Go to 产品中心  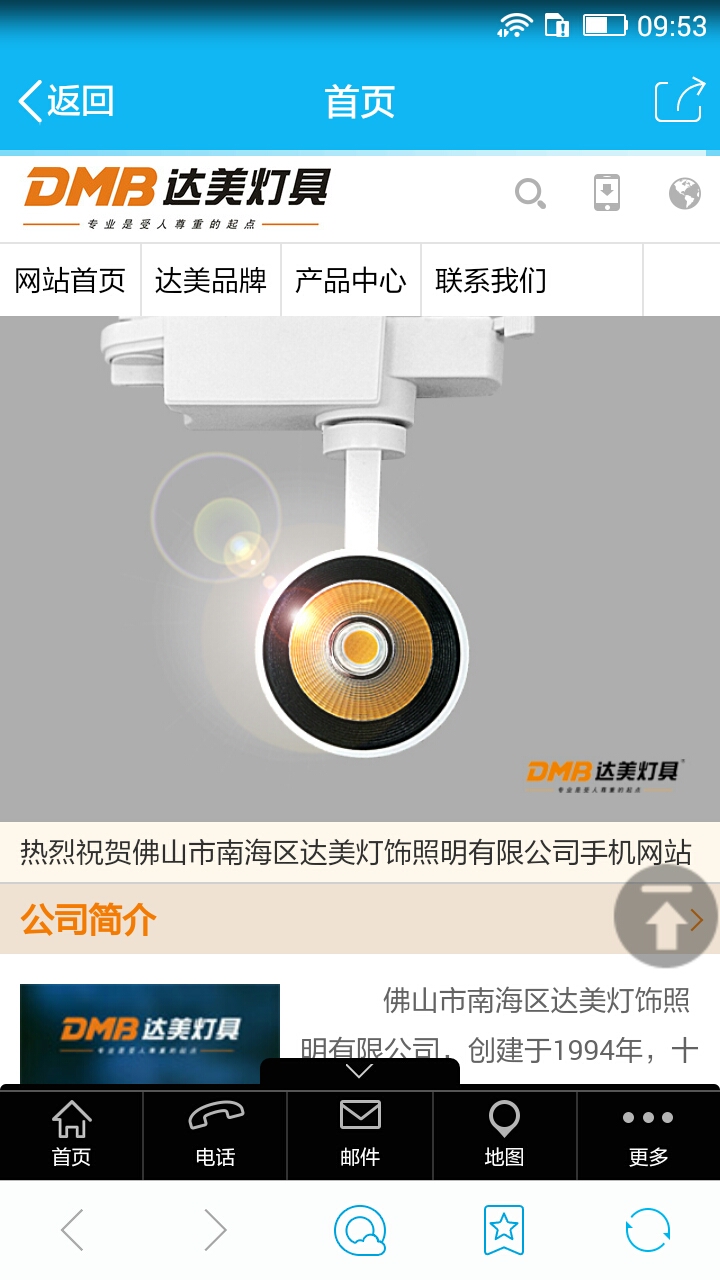(x=351, y=281)
